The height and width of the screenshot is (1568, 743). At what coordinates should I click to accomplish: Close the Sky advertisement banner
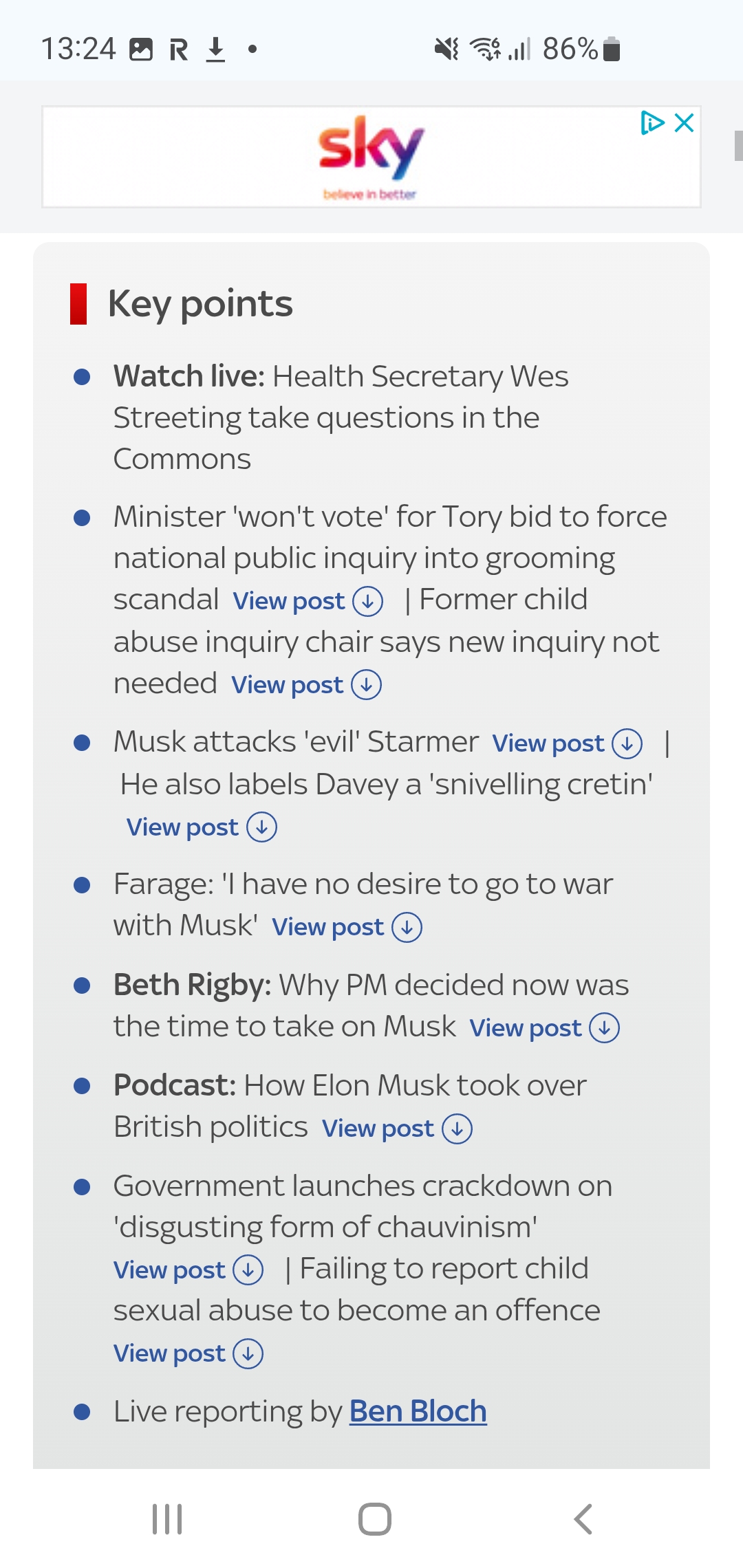point(684,123)
